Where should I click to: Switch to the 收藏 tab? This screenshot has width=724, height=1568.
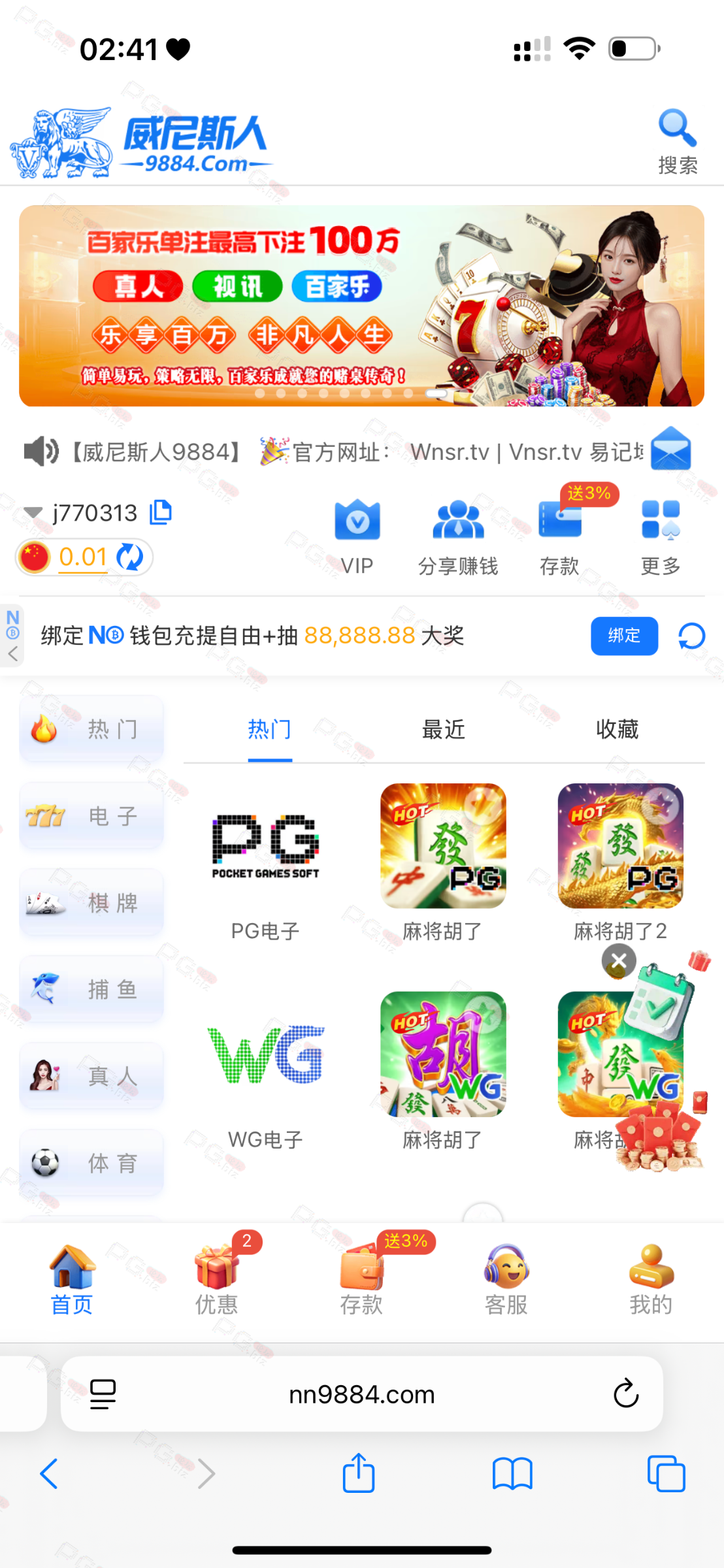point(617,729)
